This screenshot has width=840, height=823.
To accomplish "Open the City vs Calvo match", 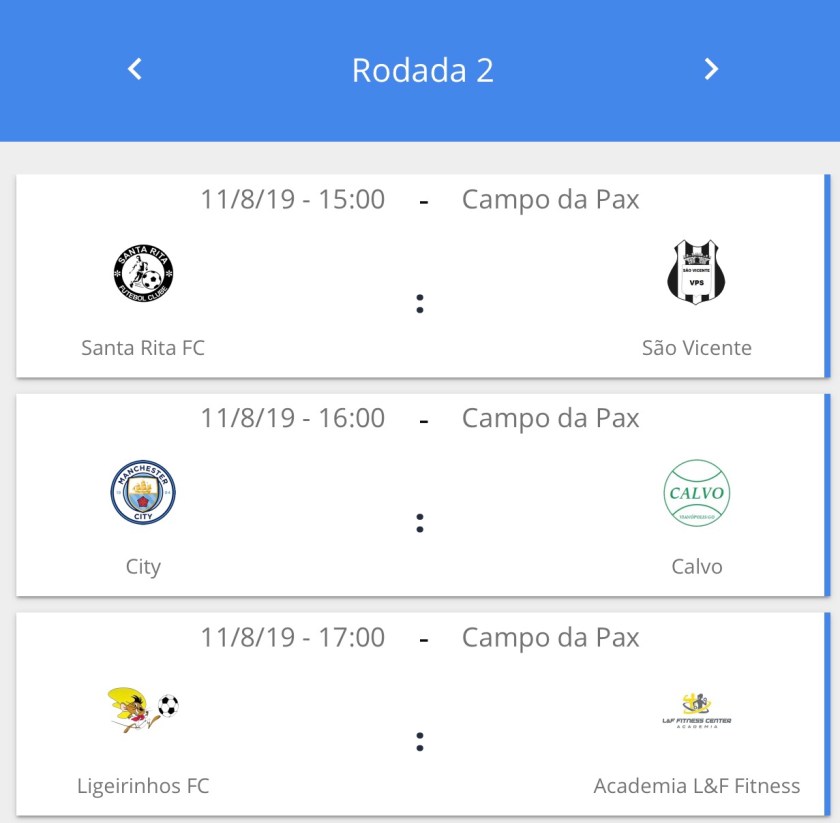I will tap(420, 496).
